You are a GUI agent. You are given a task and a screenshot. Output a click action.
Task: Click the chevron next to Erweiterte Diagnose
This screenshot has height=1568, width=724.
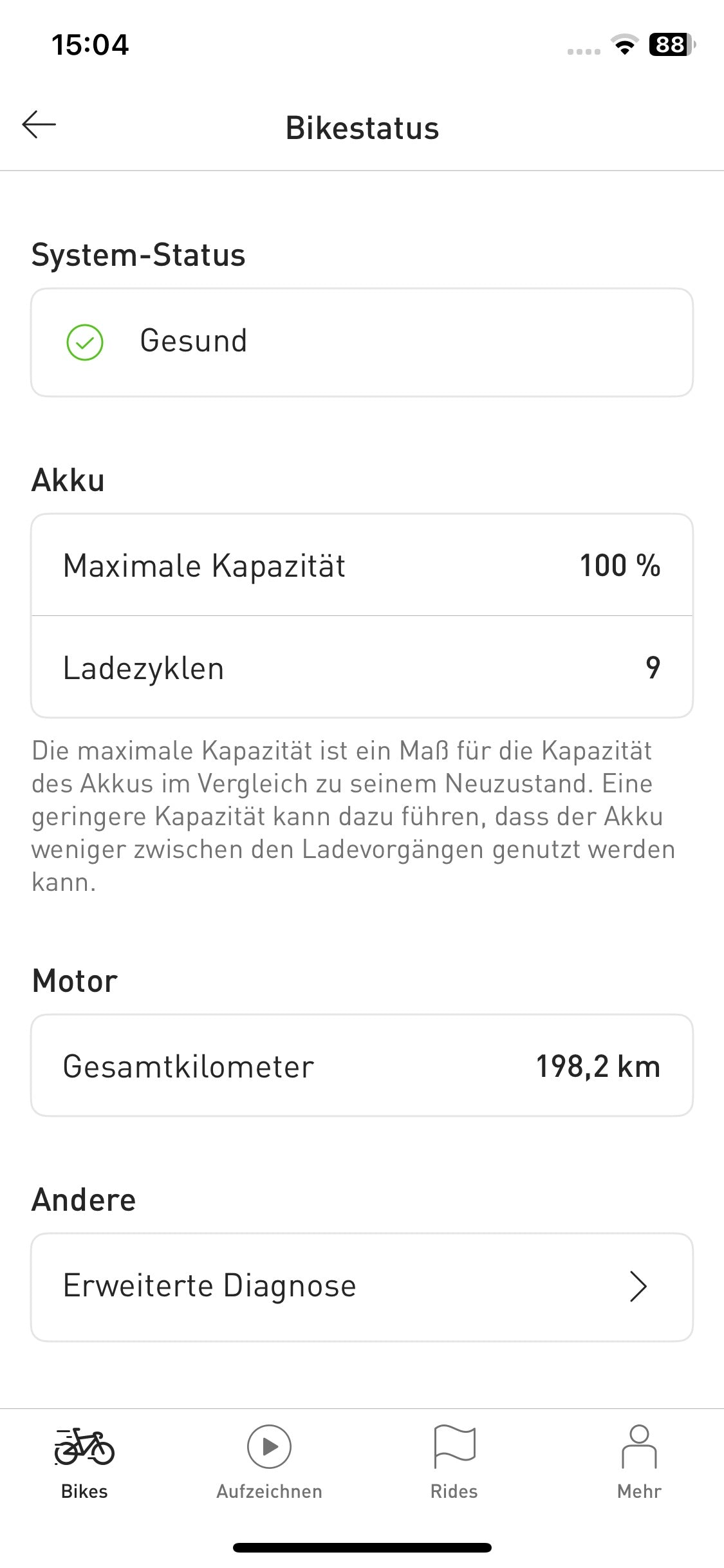pos(639,1286)
